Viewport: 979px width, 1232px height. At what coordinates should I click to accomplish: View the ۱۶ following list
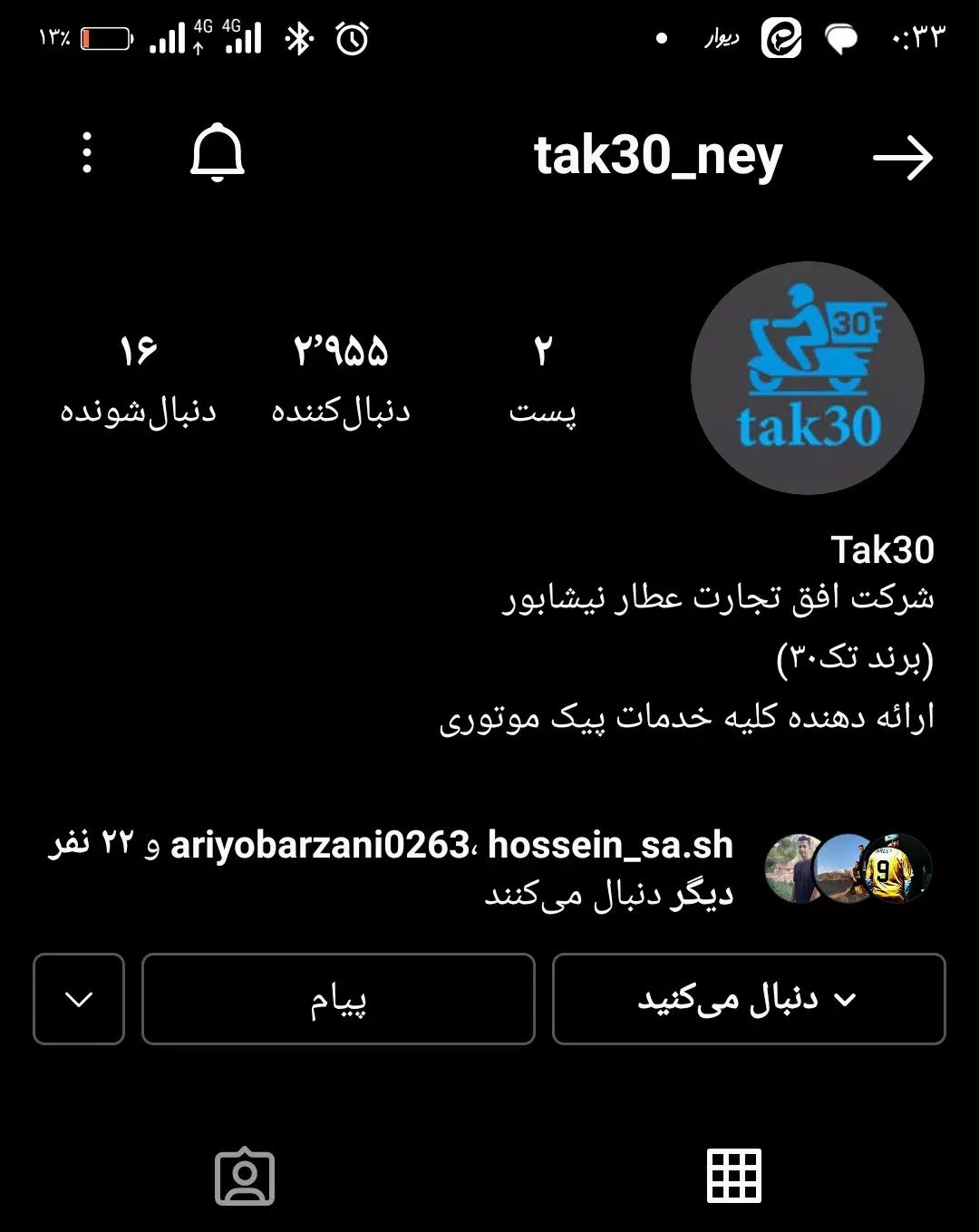point(138,378)
